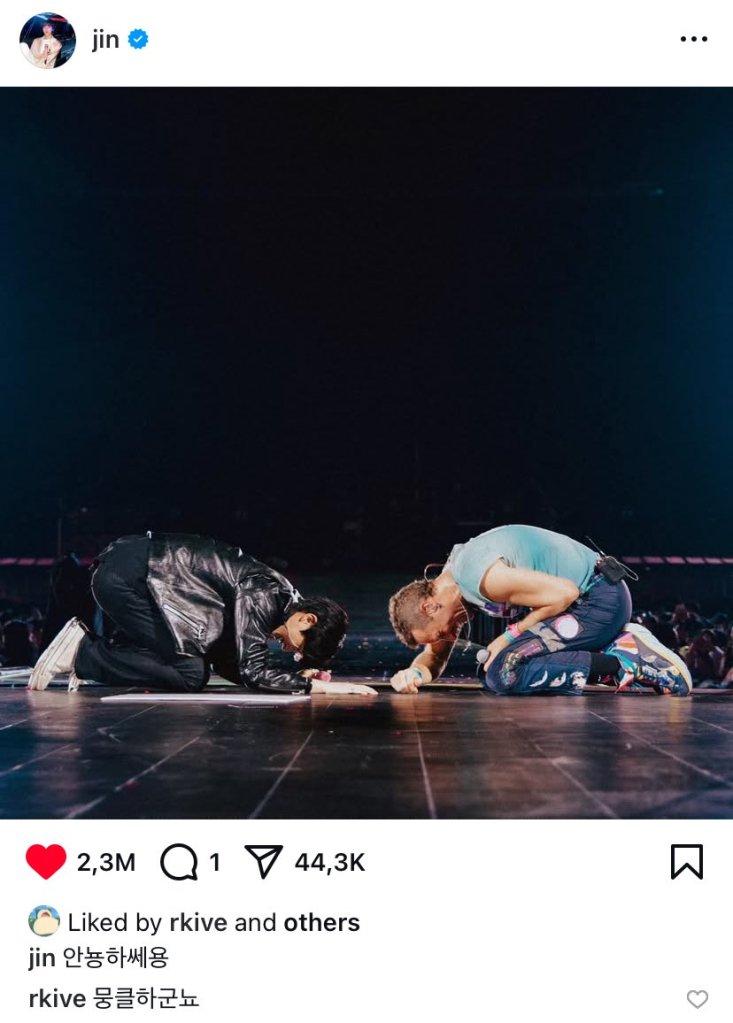
Task: Bookmark this post
Action: click(686, 862)
